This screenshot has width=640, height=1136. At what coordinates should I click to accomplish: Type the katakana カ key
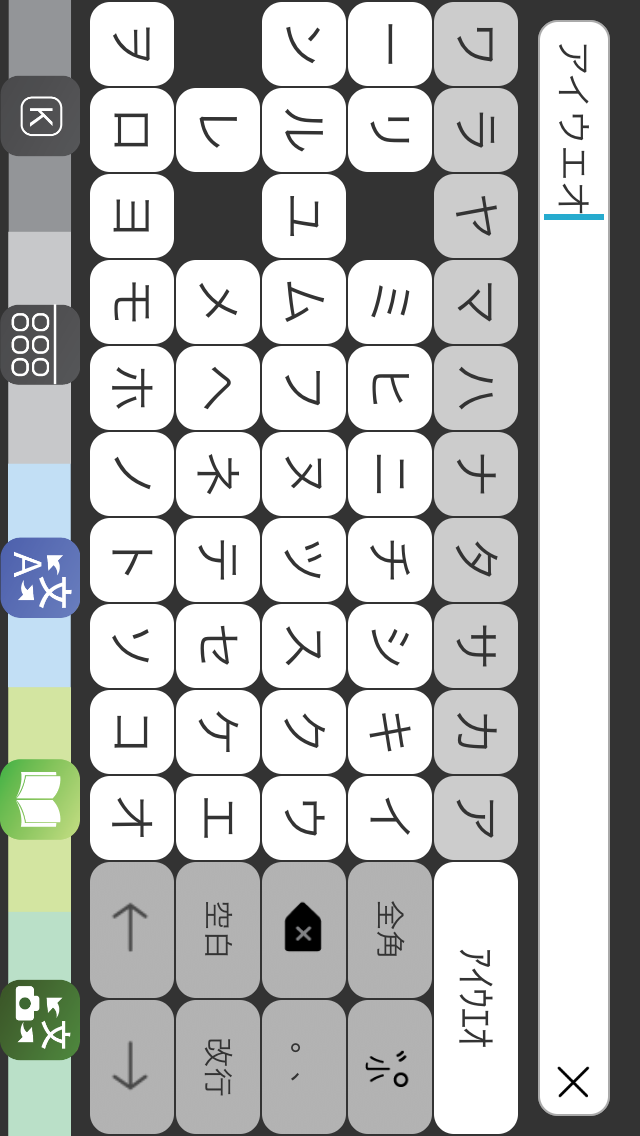tap(476, 732)
